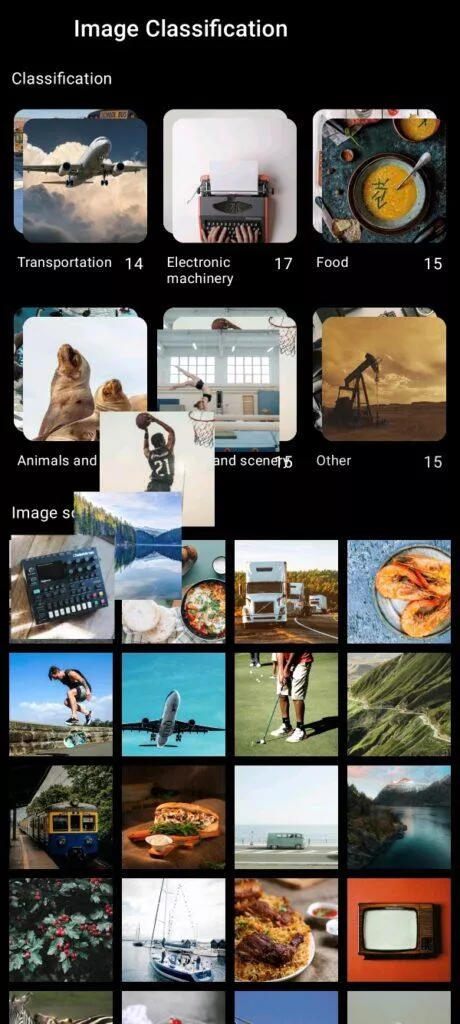Select the retro television photo
Image resolution: width=460 pixels, height=1024 pixels.
[399, 929]
